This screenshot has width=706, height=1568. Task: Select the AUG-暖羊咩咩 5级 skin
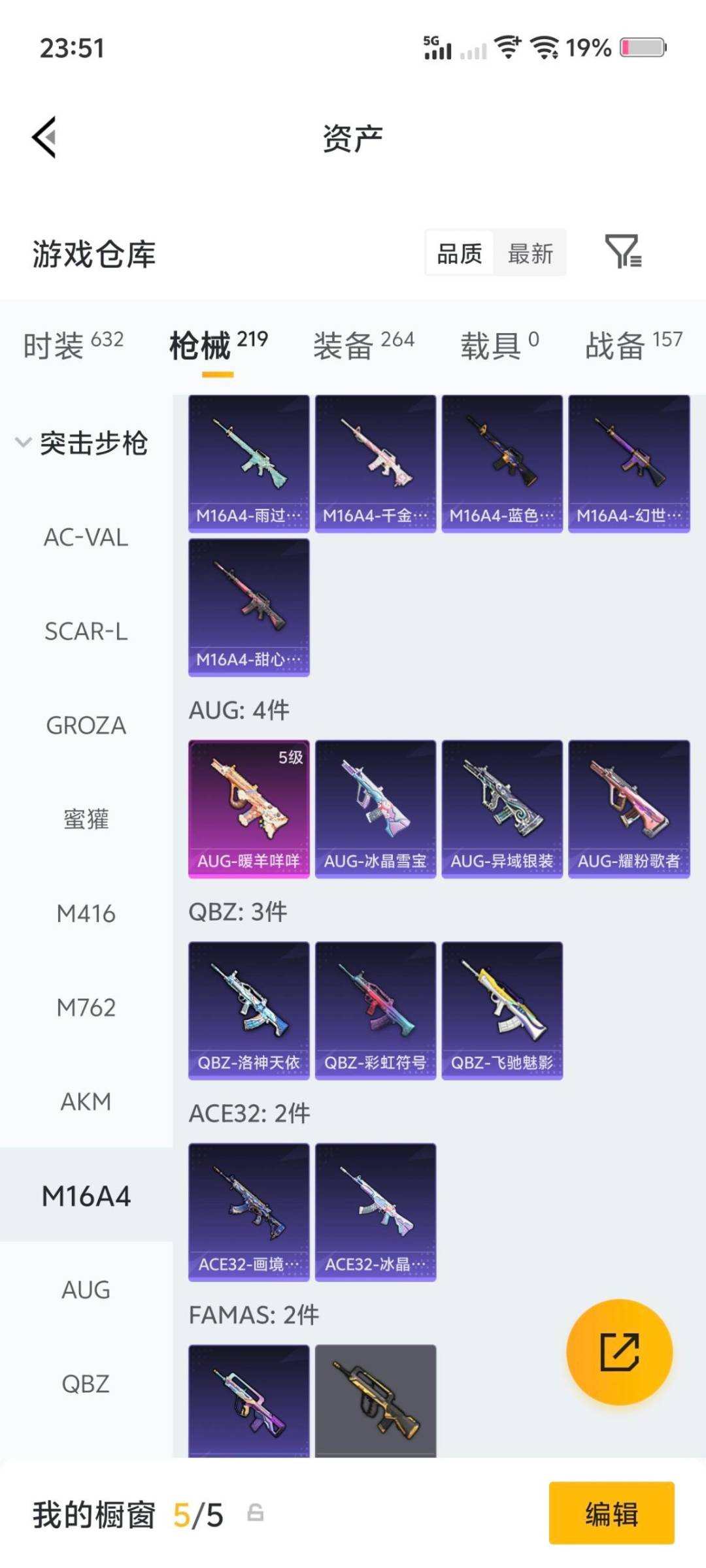point(249,810)
